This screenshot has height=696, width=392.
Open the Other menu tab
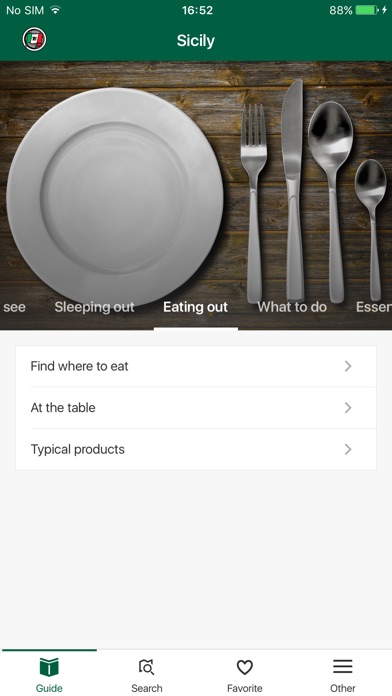click(343, 675)
